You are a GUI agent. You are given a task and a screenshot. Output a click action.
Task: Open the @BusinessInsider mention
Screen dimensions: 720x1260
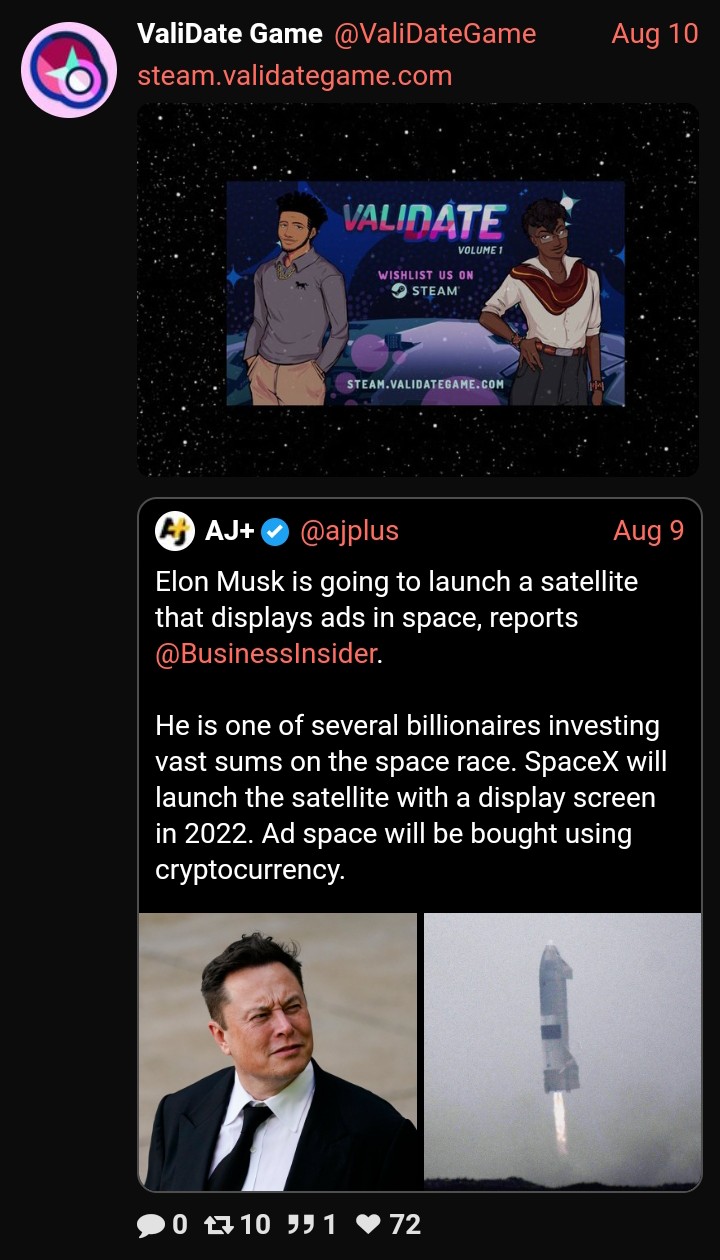[x=266, y=655]
